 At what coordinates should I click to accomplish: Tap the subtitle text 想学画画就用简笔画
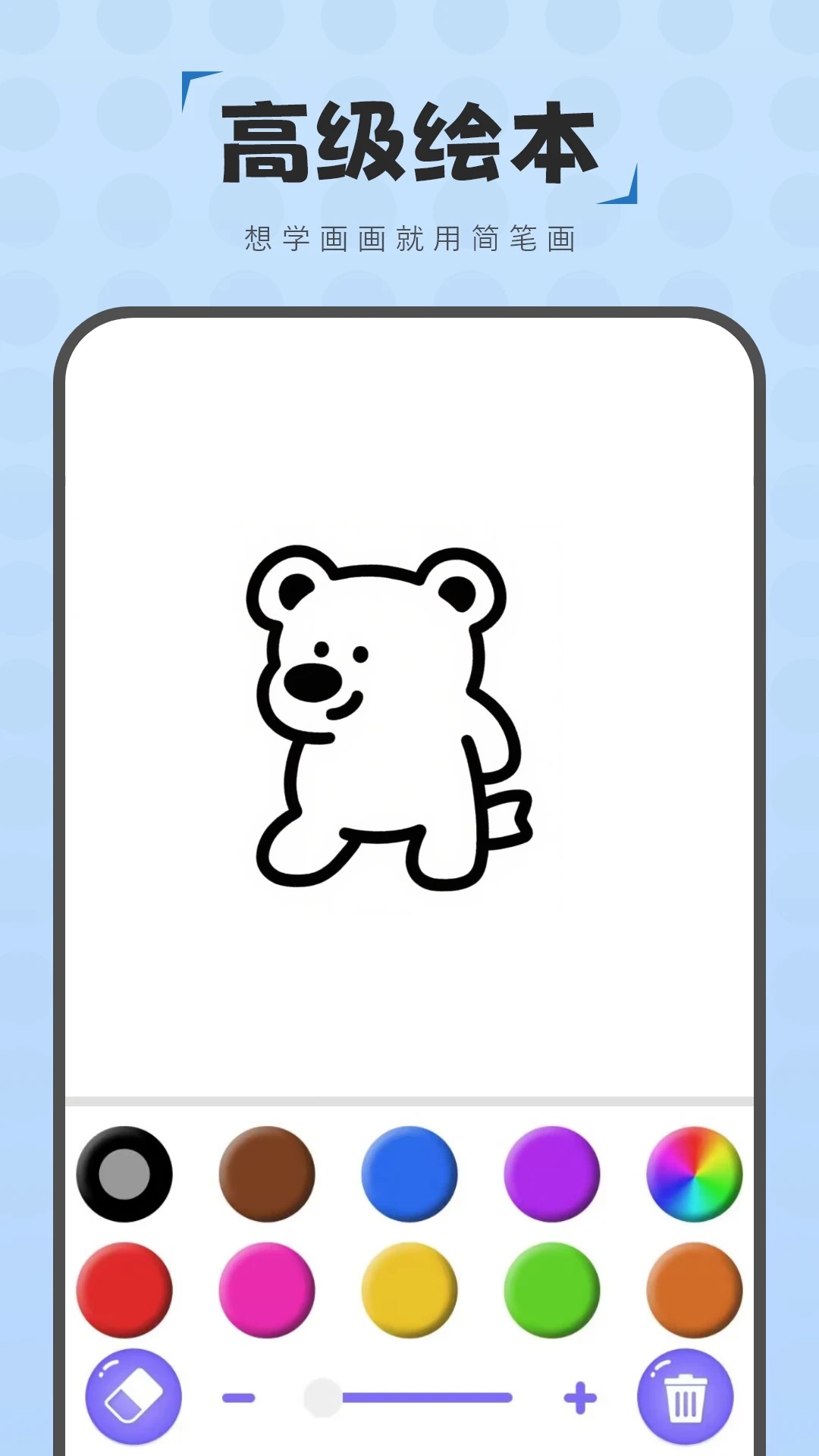(x=409, y=237)
